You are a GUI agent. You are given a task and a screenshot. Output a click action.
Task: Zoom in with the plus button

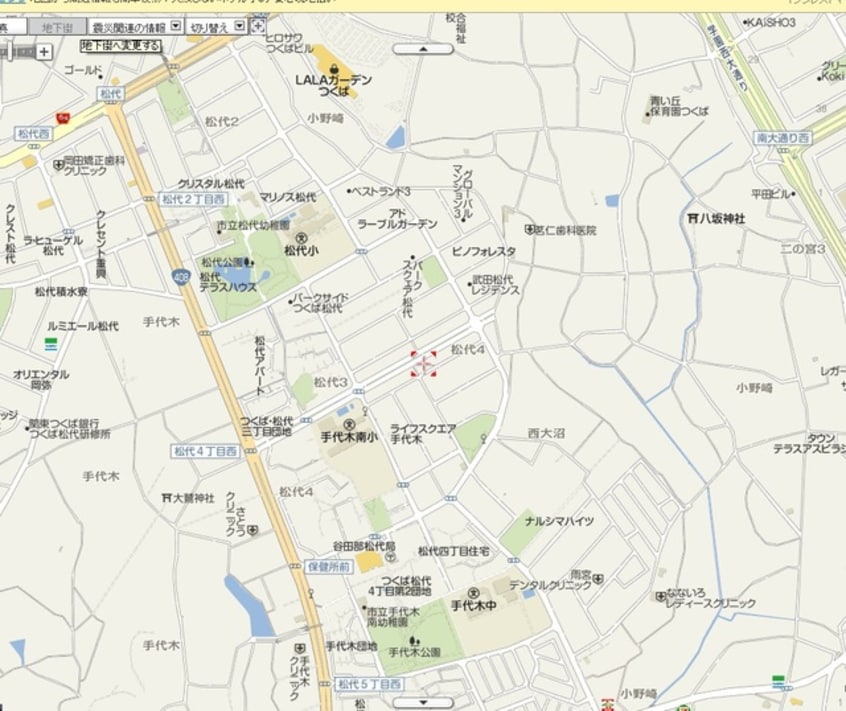(x=44, y=52)
